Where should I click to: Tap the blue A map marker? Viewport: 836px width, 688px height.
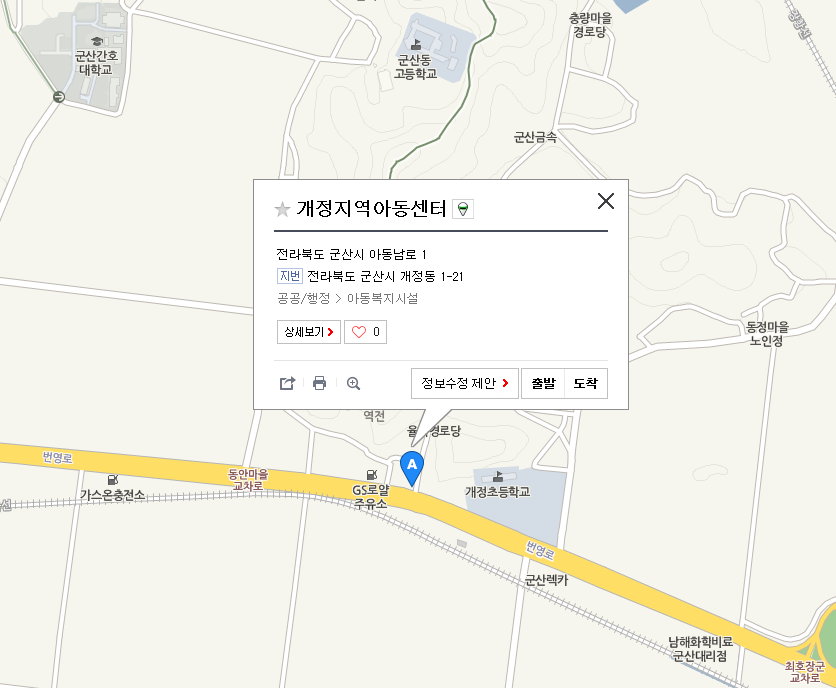tap(411, 466)
